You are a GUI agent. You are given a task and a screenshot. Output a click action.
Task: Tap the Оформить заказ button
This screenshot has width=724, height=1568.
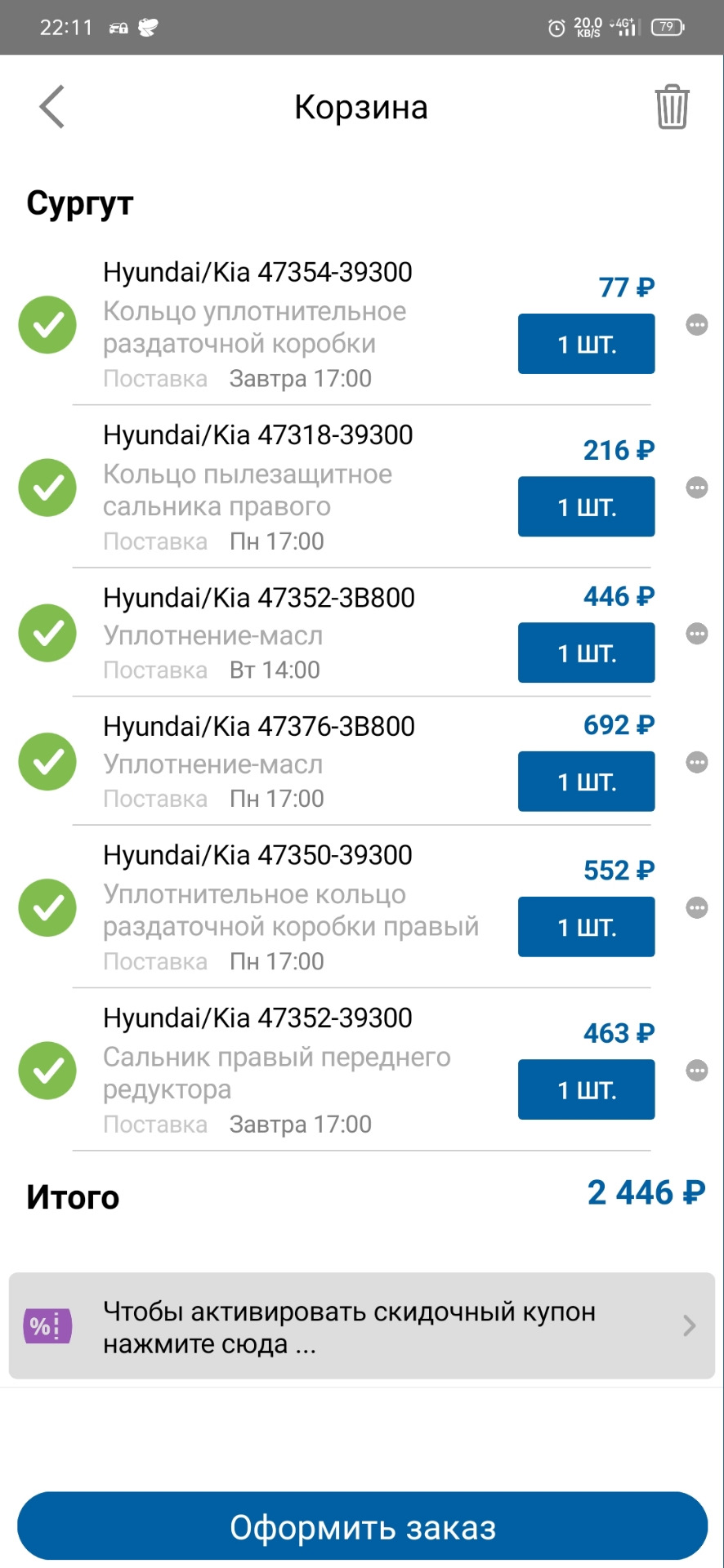coord(362,1525)
